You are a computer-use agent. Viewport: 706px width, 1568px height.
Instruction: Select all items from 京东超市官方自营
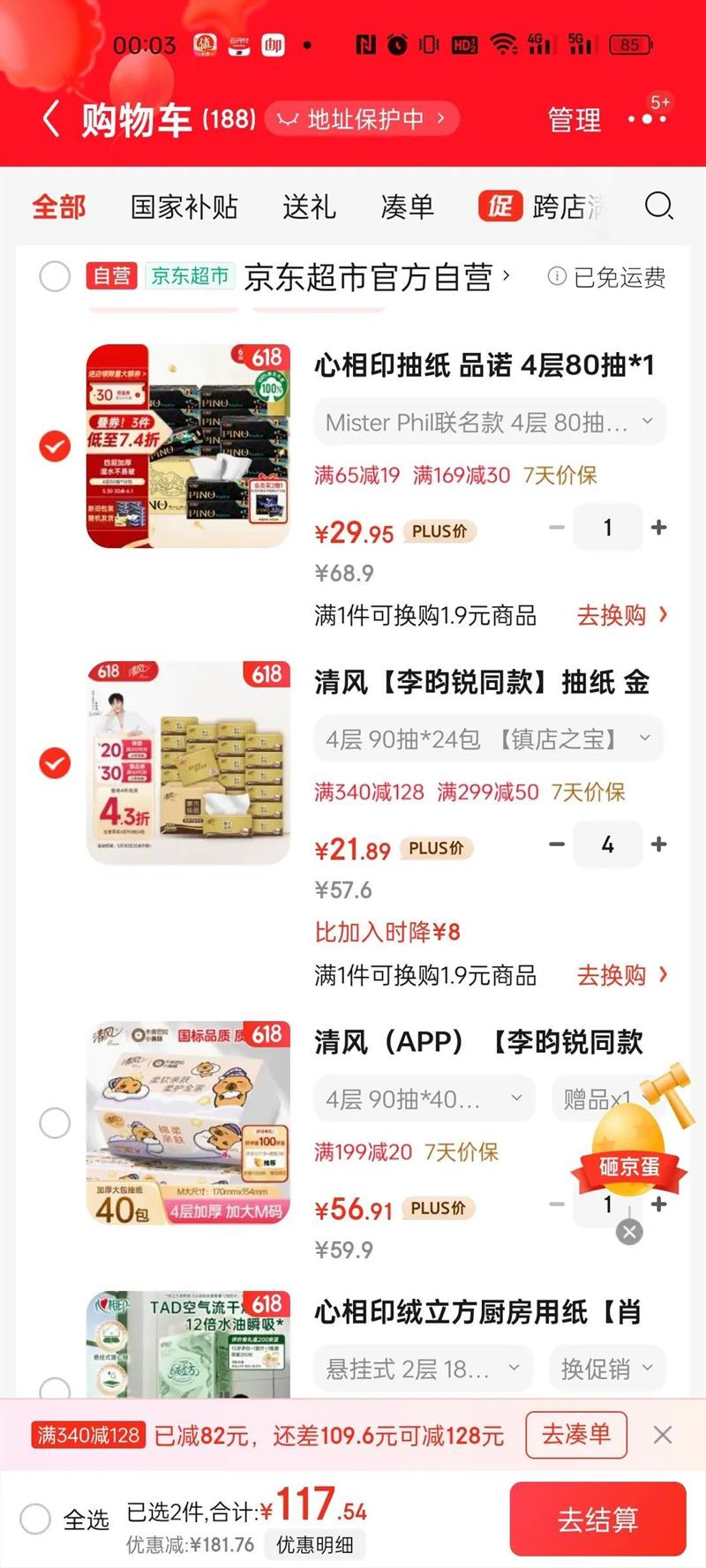click(55, 276)
